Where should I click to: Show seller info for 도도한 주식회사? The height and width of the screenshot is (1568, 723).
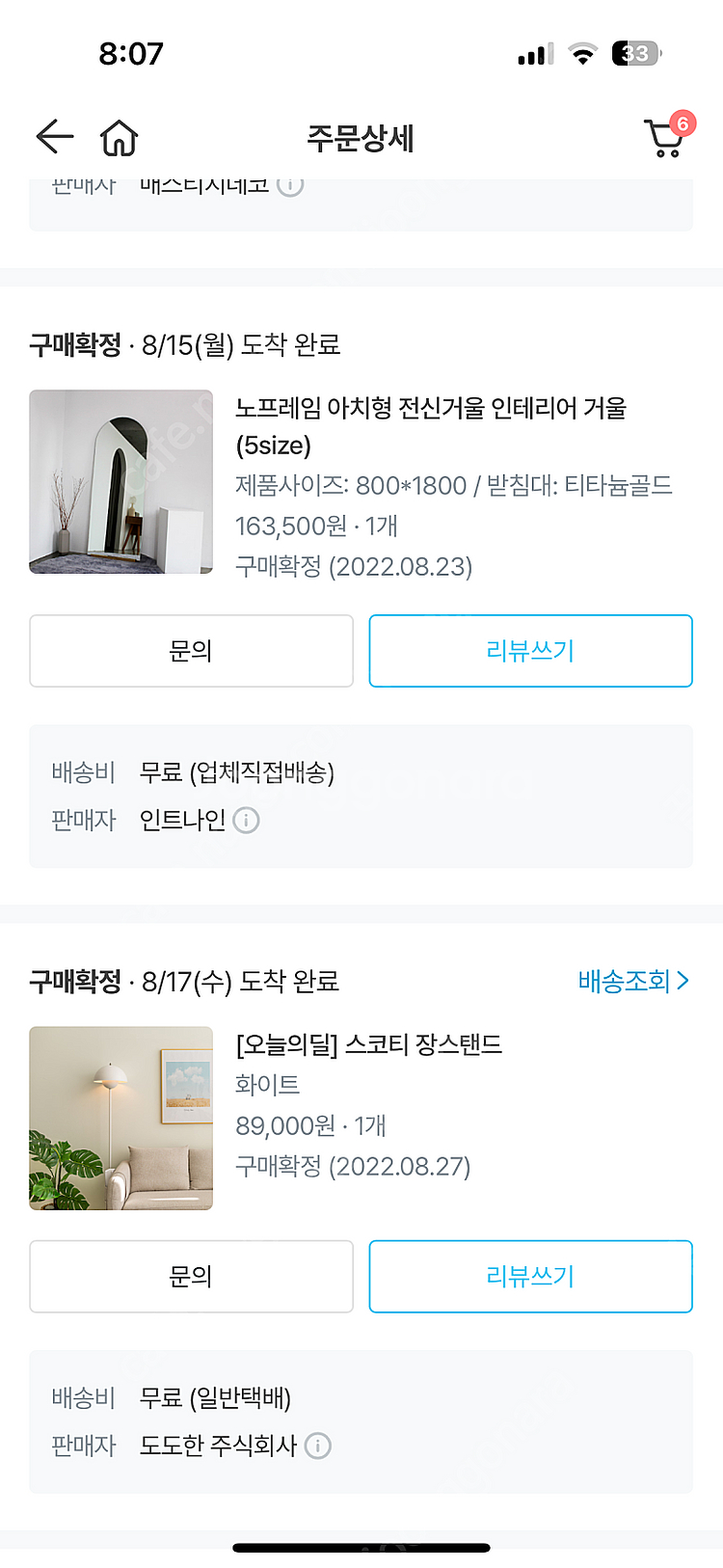coord(318,1446)
